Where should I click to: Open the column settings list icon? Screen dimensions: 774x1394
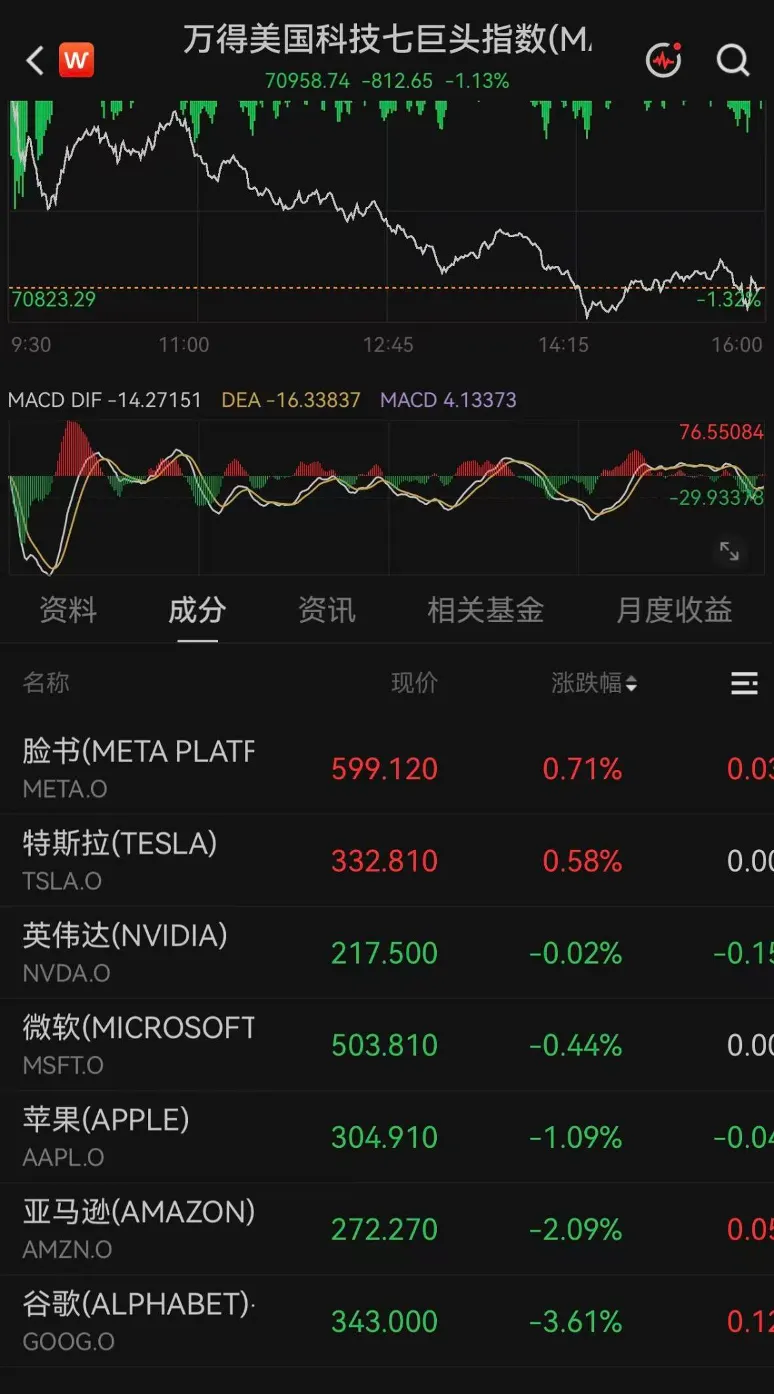[744, 683]
